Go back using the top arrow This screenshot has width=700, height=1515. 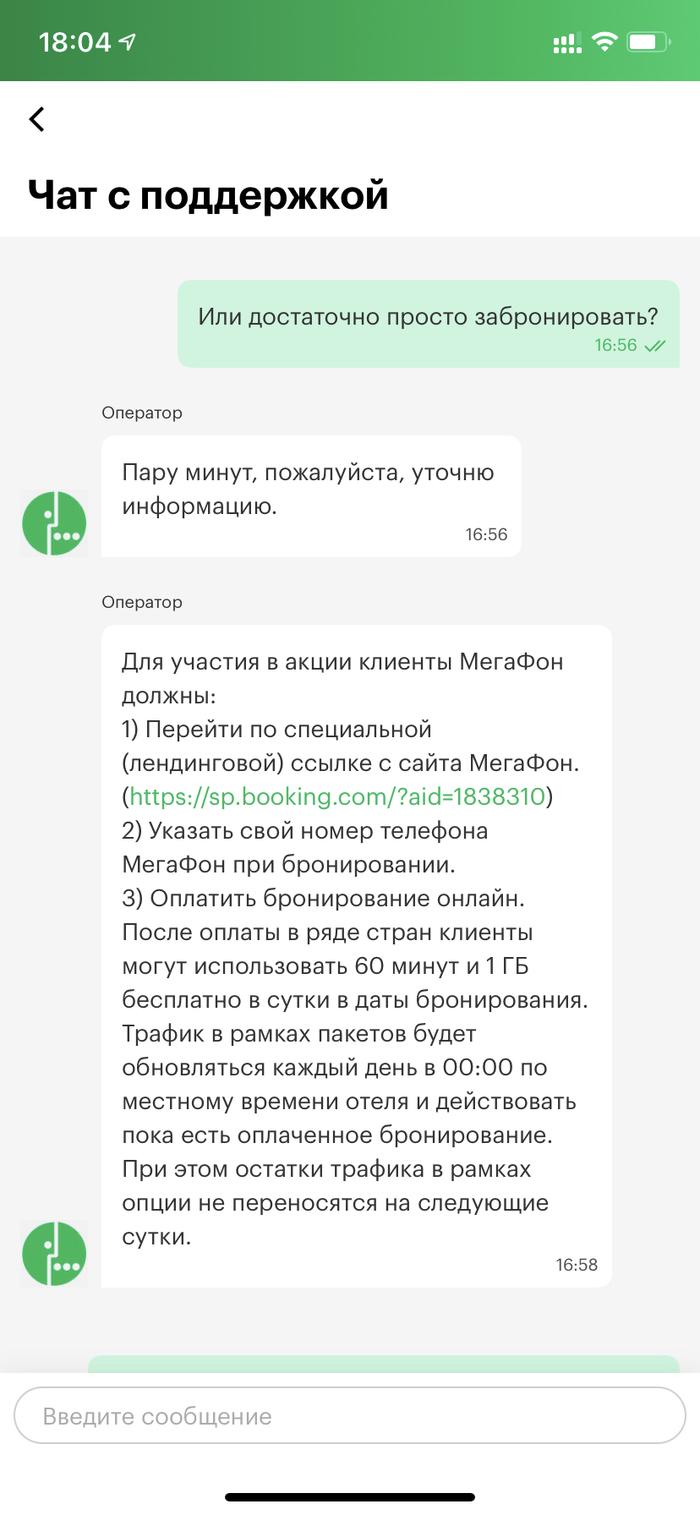[x=37, y=119]
